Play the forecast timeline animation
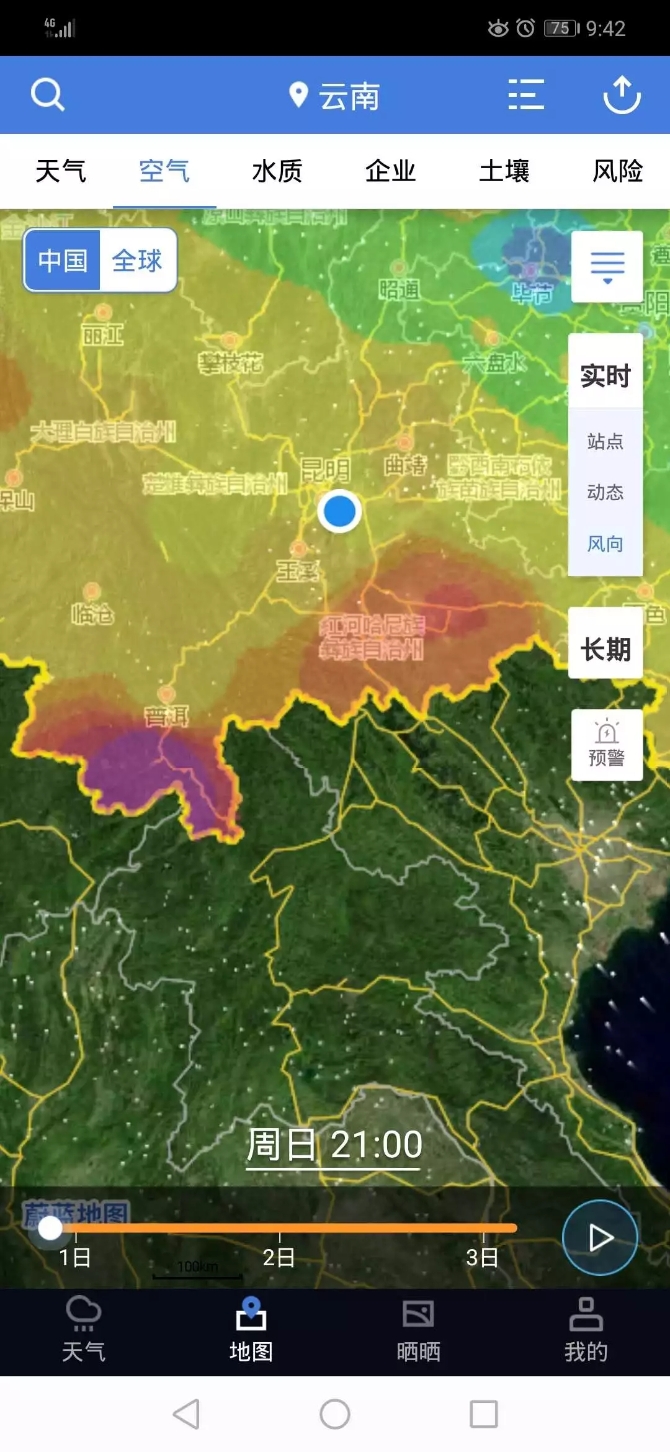The width and height of the screenshot is (670, 1452). (x=600, y=1238)
